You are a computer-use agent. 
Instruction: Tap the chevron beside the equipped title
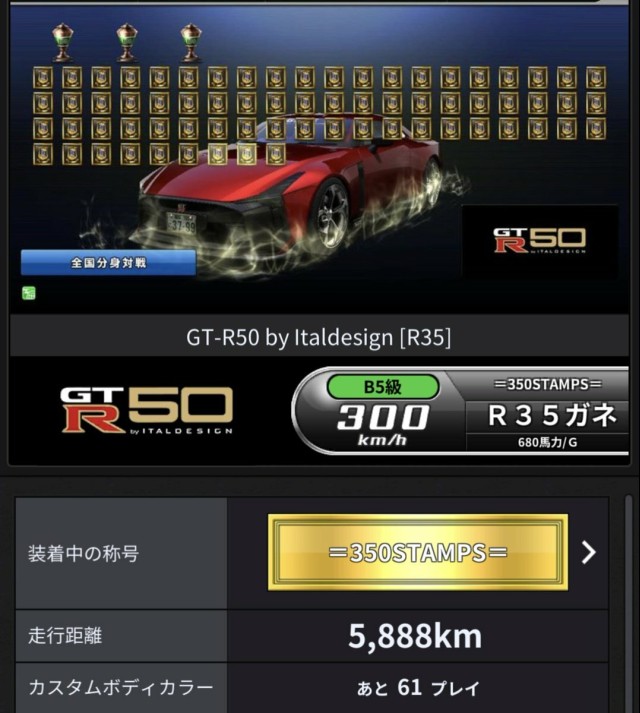(x=588, y=552)
